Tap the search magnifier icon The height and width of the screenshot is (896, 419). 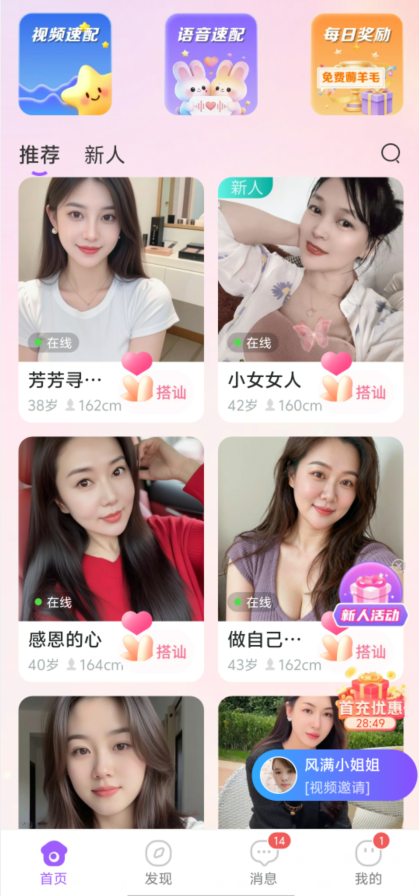pos(390,153)
